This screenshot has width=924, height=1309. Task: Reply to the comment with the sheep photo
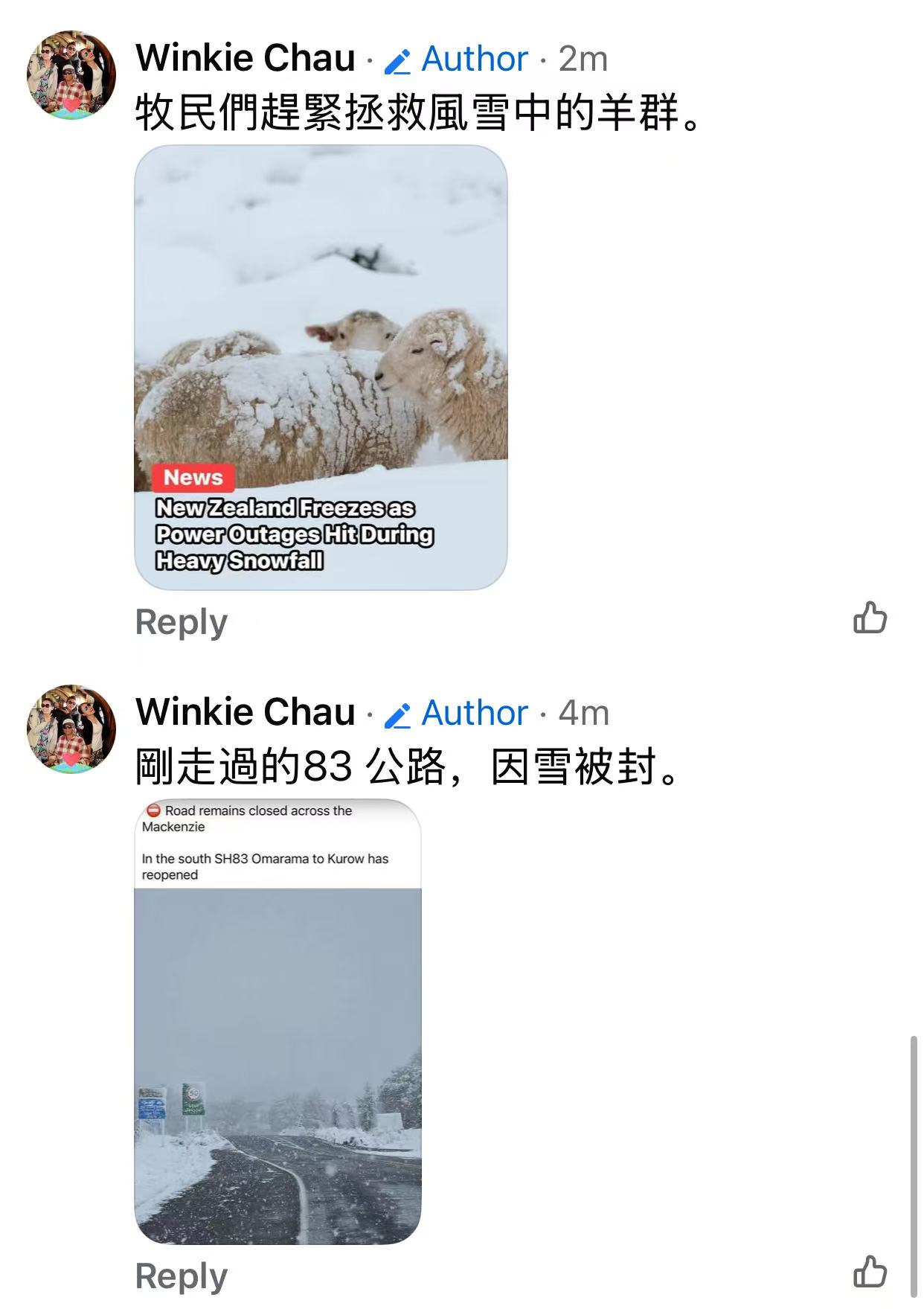(181, 622)
